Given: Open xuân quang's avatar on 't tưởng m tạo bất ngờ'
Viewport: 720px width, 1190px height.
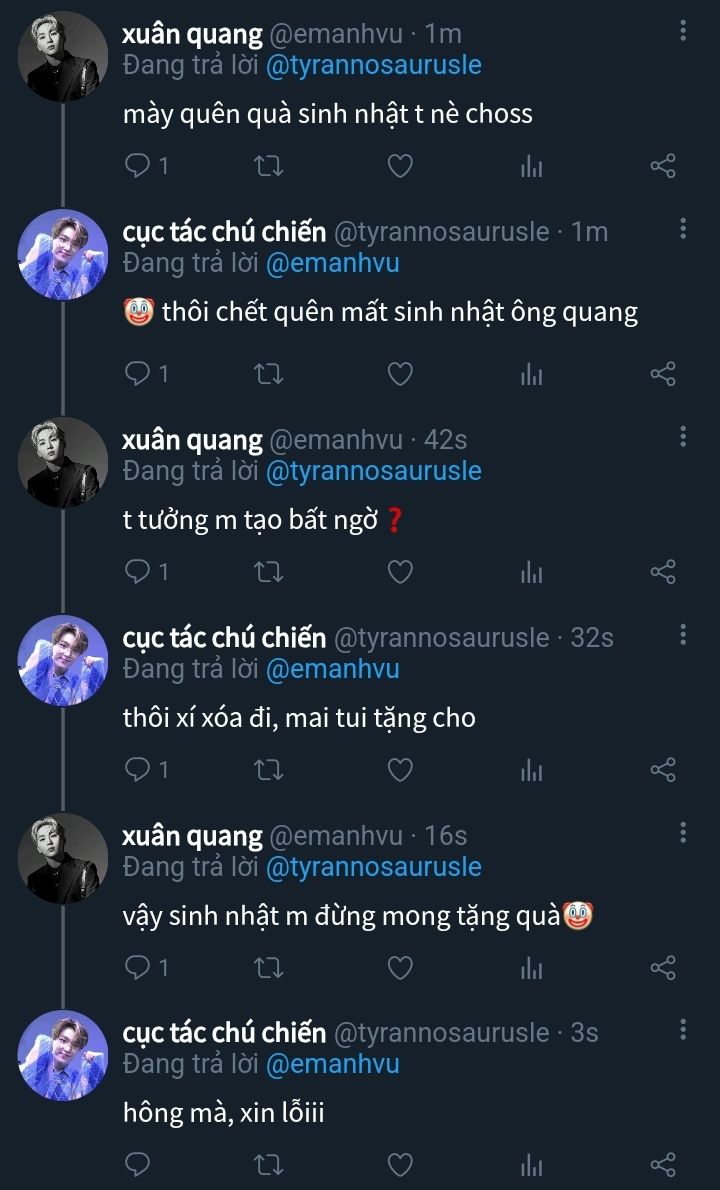Looking at the screenshot, I should (62, 462).
